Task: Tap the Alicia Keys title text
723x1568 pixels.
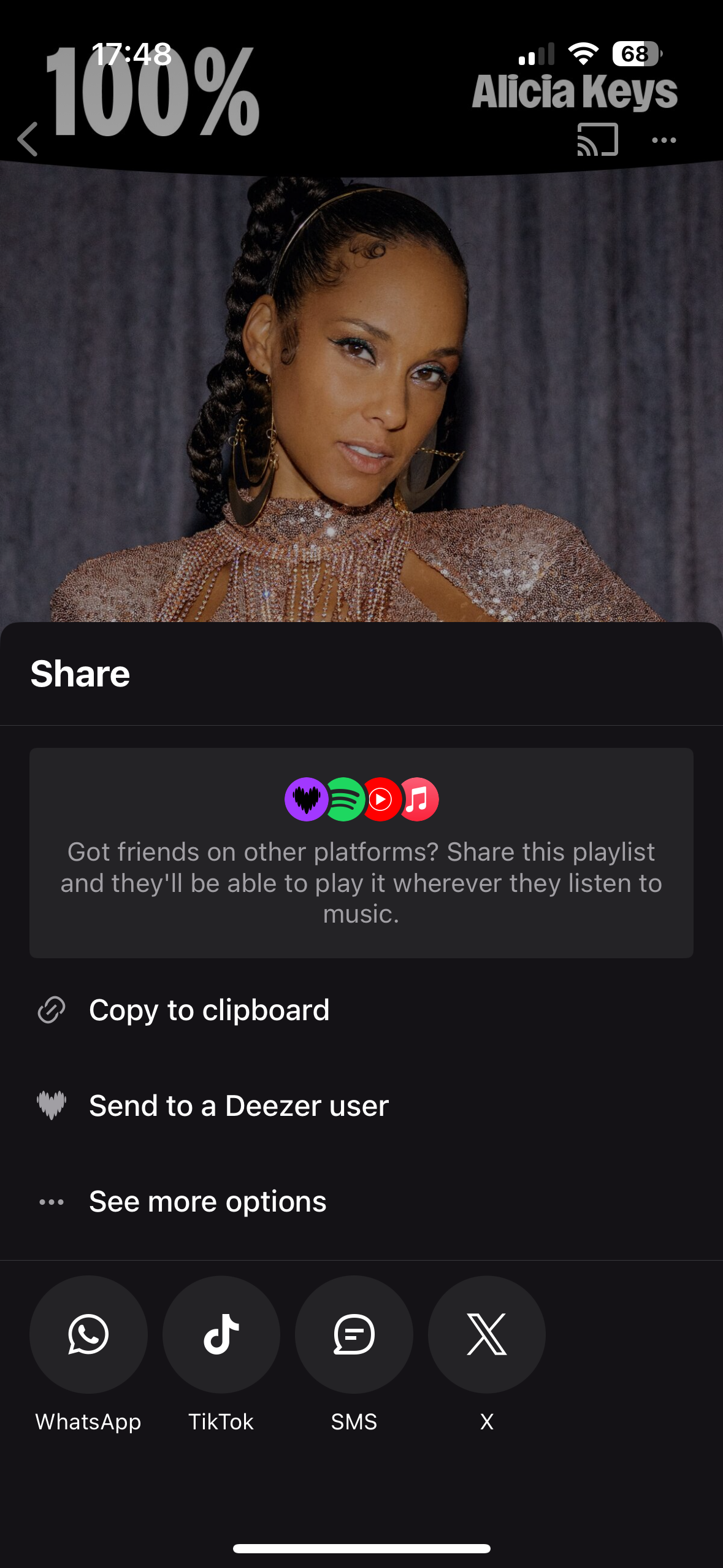Action: pyautogui.click(x=575, y=92)
